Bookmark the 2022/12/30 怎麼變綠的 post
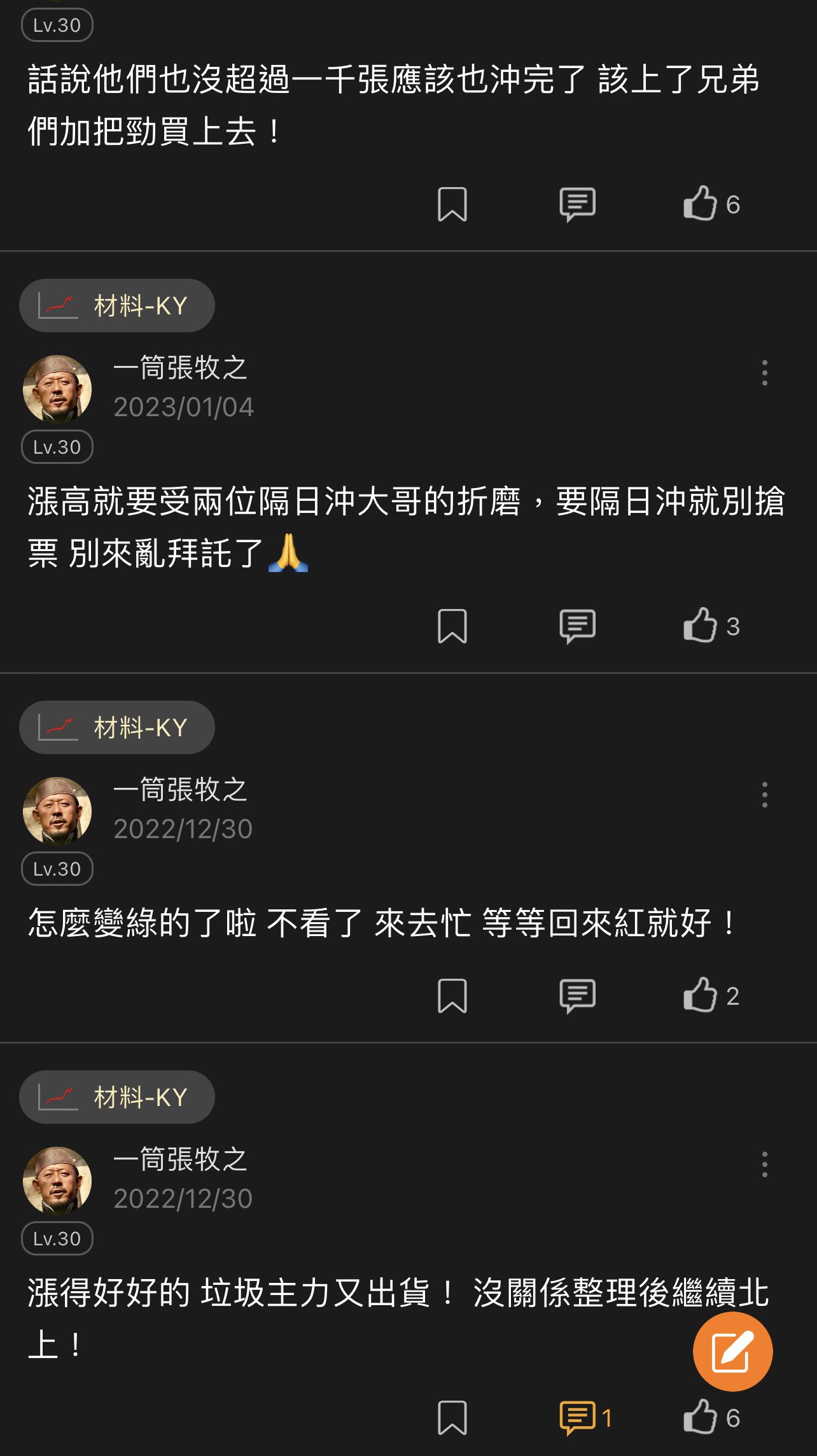Viewport: 817px width, 1456px height. pos(453,997)
